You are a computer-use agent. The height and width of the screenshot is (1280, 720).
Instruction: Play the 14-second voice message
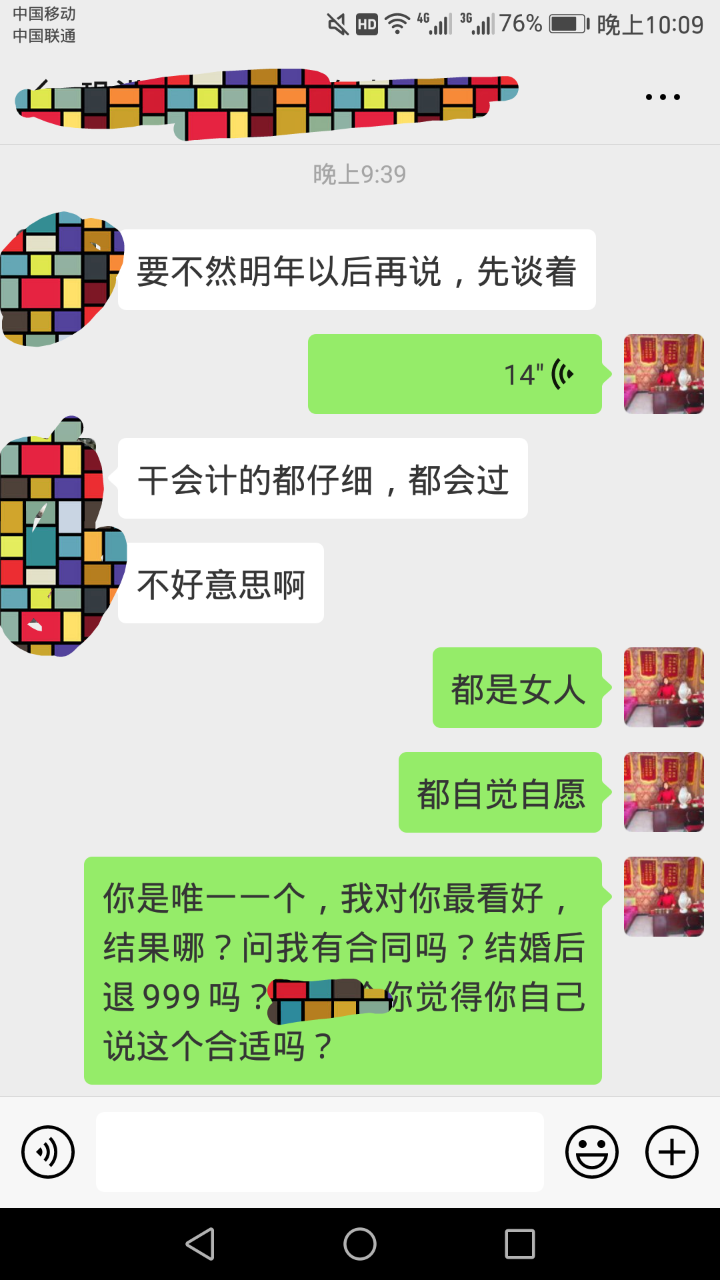(x=455, y=374)
